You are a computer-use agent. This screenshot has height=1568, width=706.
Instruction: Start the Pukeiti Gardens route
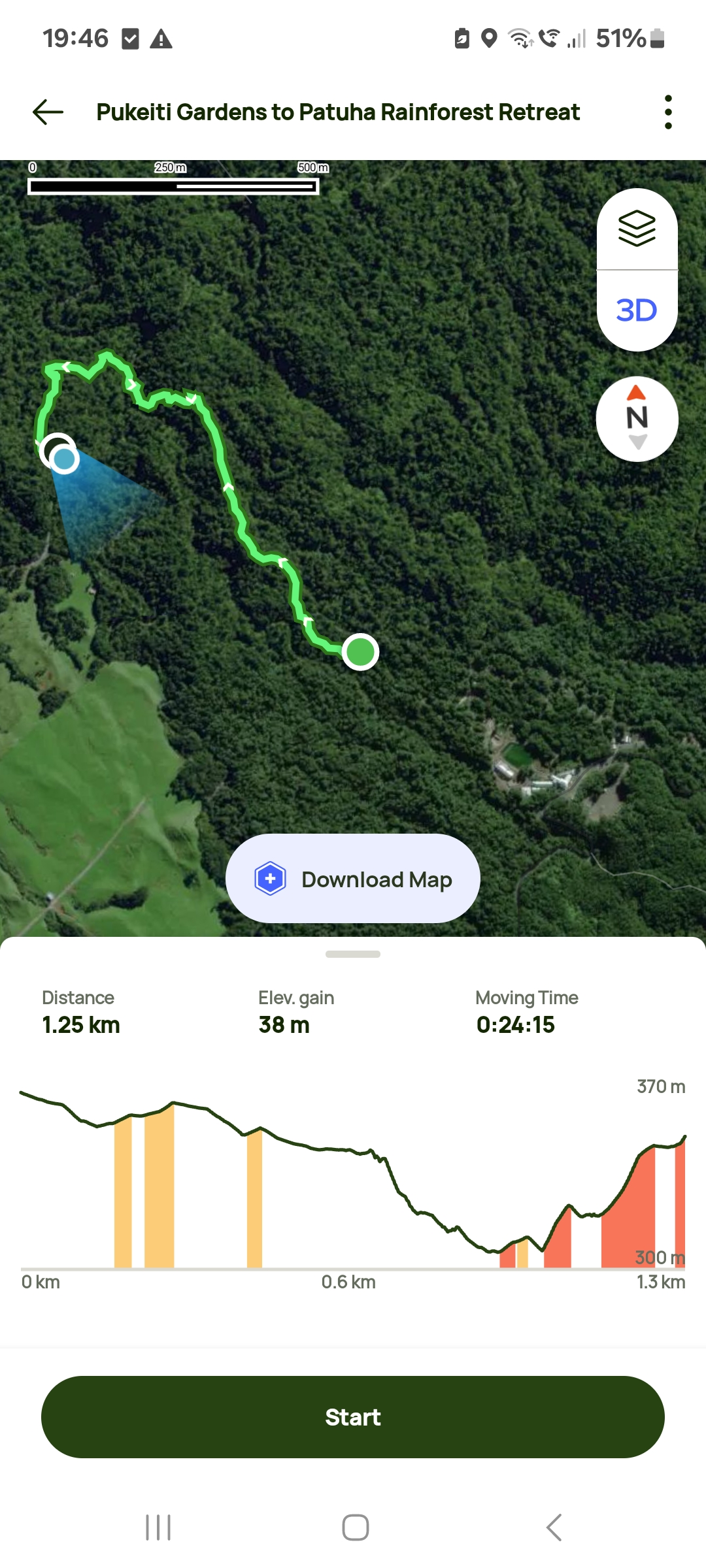tap(353, 1417)
